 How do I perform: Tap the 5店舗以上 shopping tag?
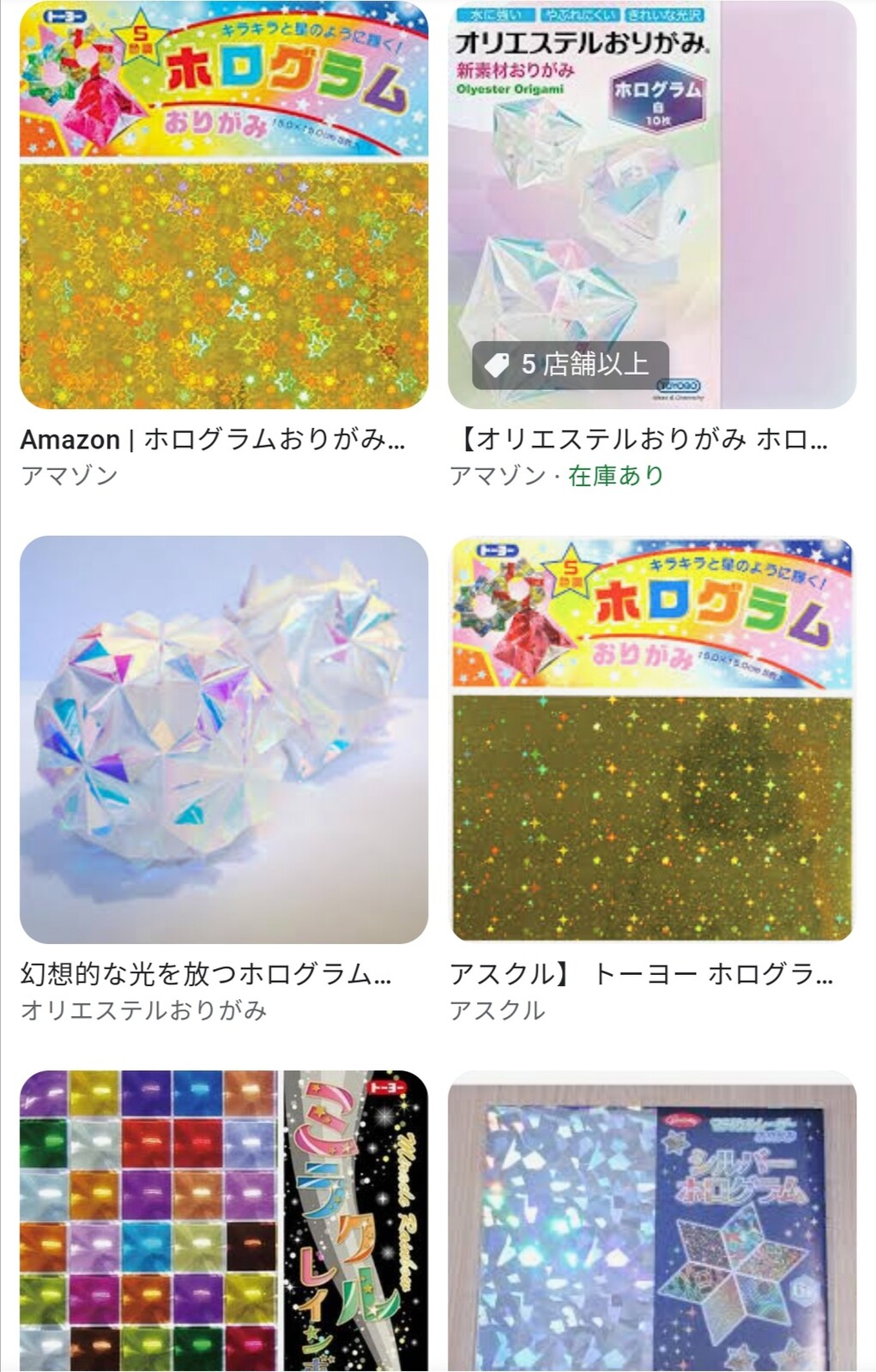571,365
